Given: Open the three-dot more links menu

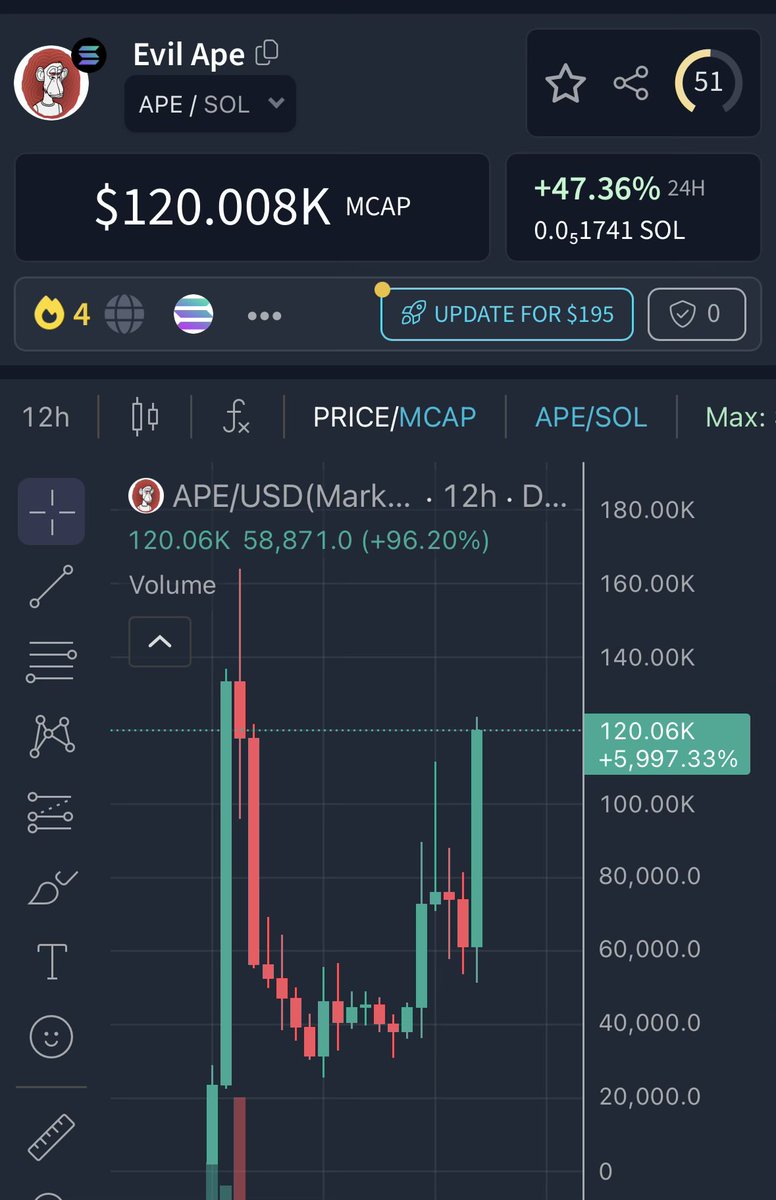Looking at the screenshot, I should [x=264, y=315].
